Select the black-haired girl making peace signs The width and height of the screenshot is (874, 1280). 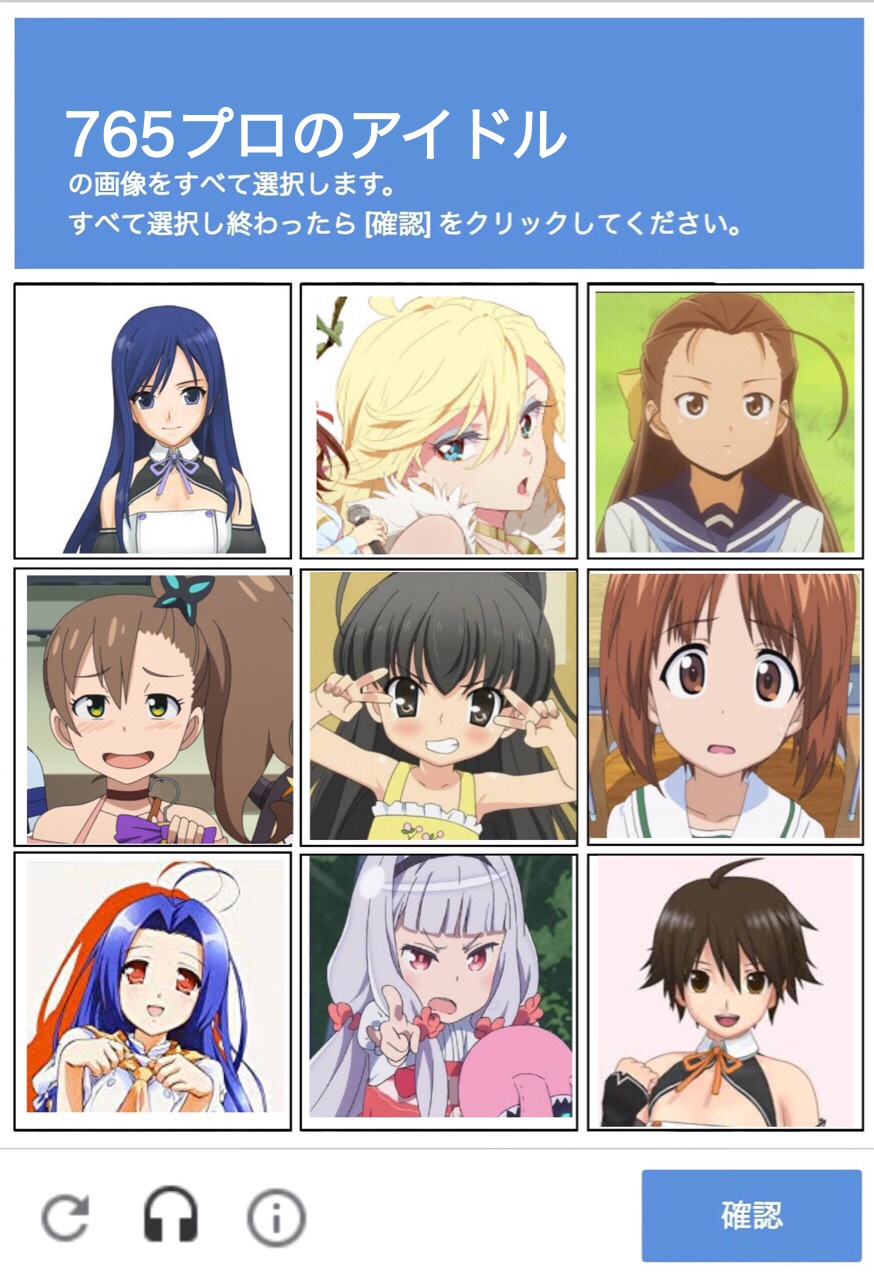(439, 707)
